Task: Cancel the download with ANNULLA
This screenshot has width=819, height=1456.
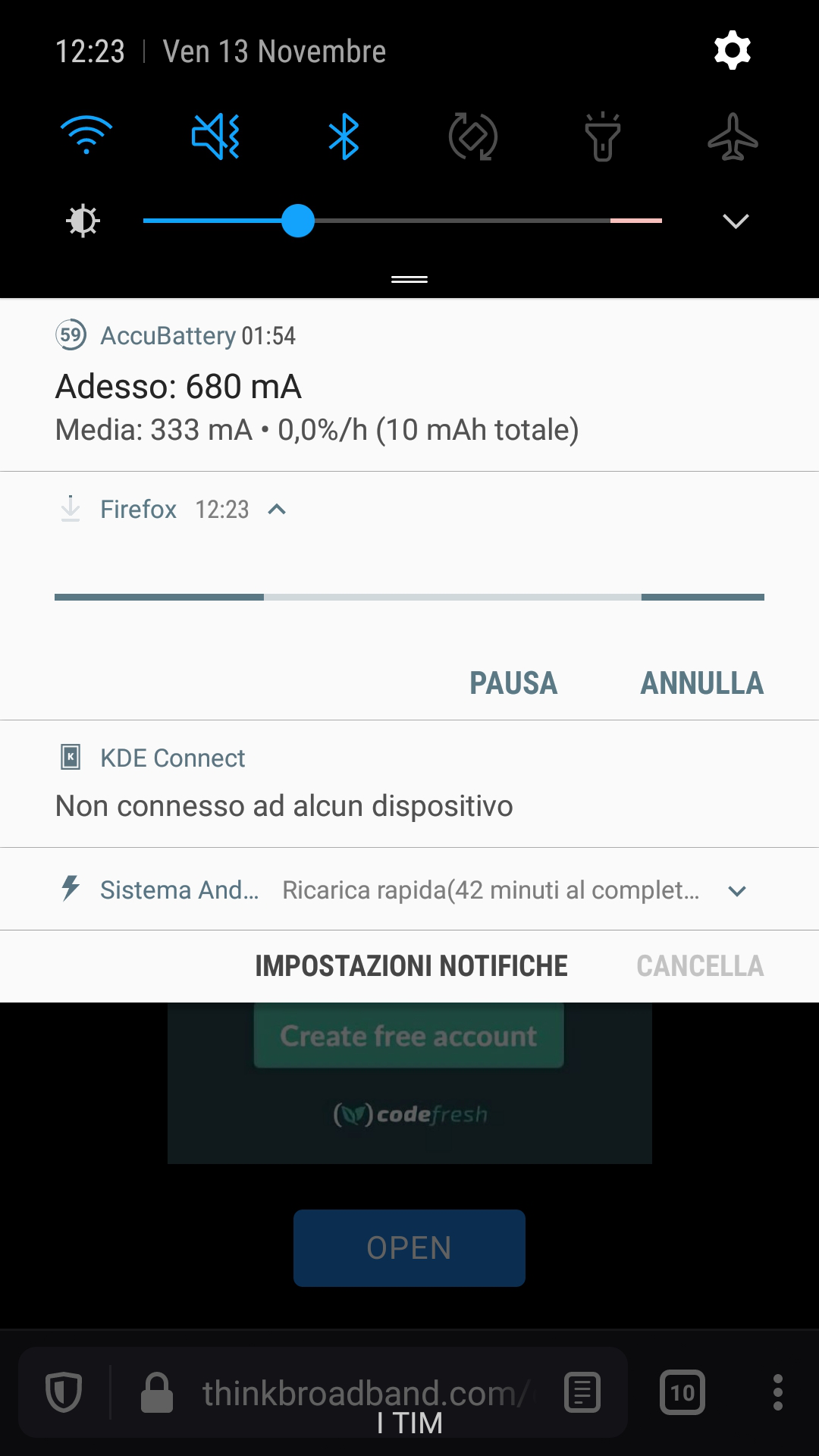Action: (701, 683)
